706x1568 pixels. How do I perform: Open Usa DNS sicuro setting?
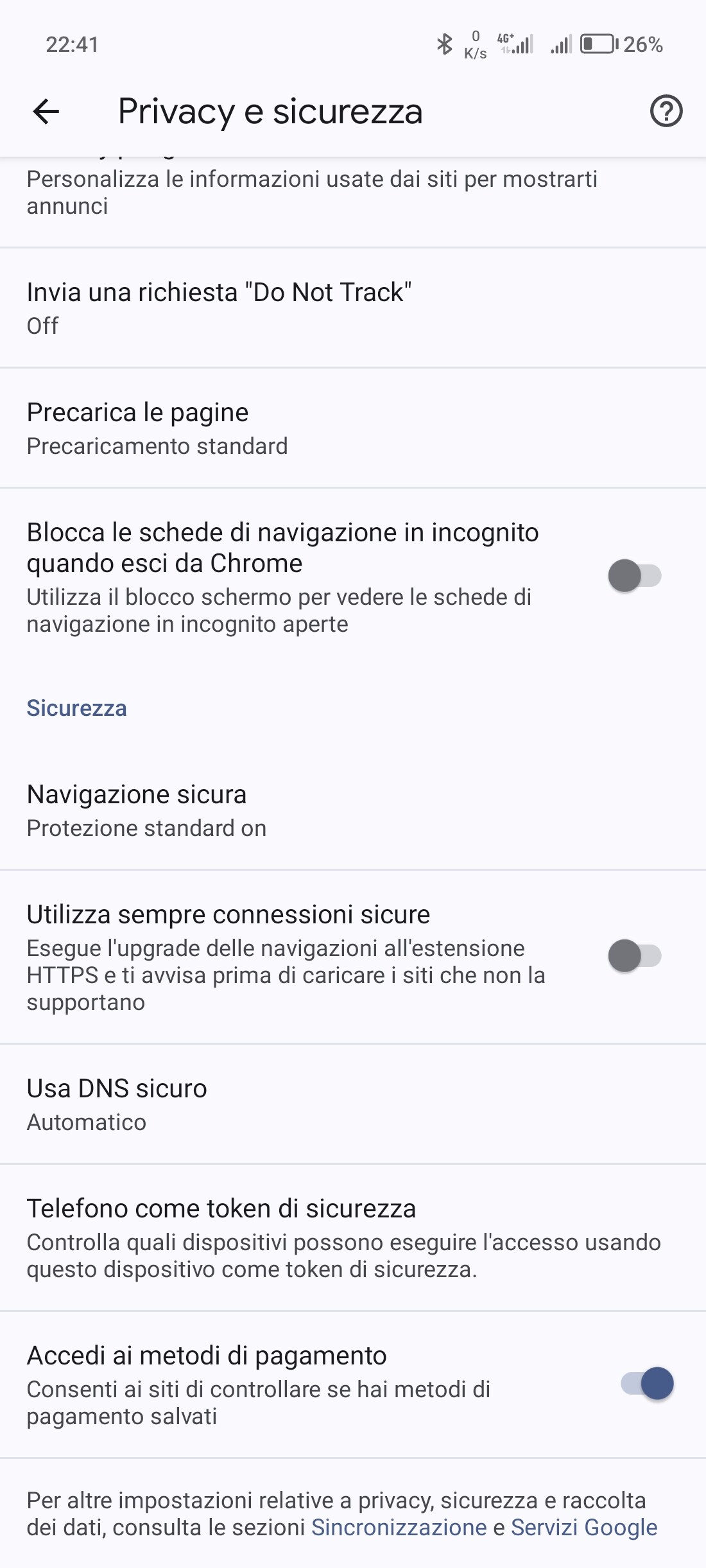click(353, 1104)
